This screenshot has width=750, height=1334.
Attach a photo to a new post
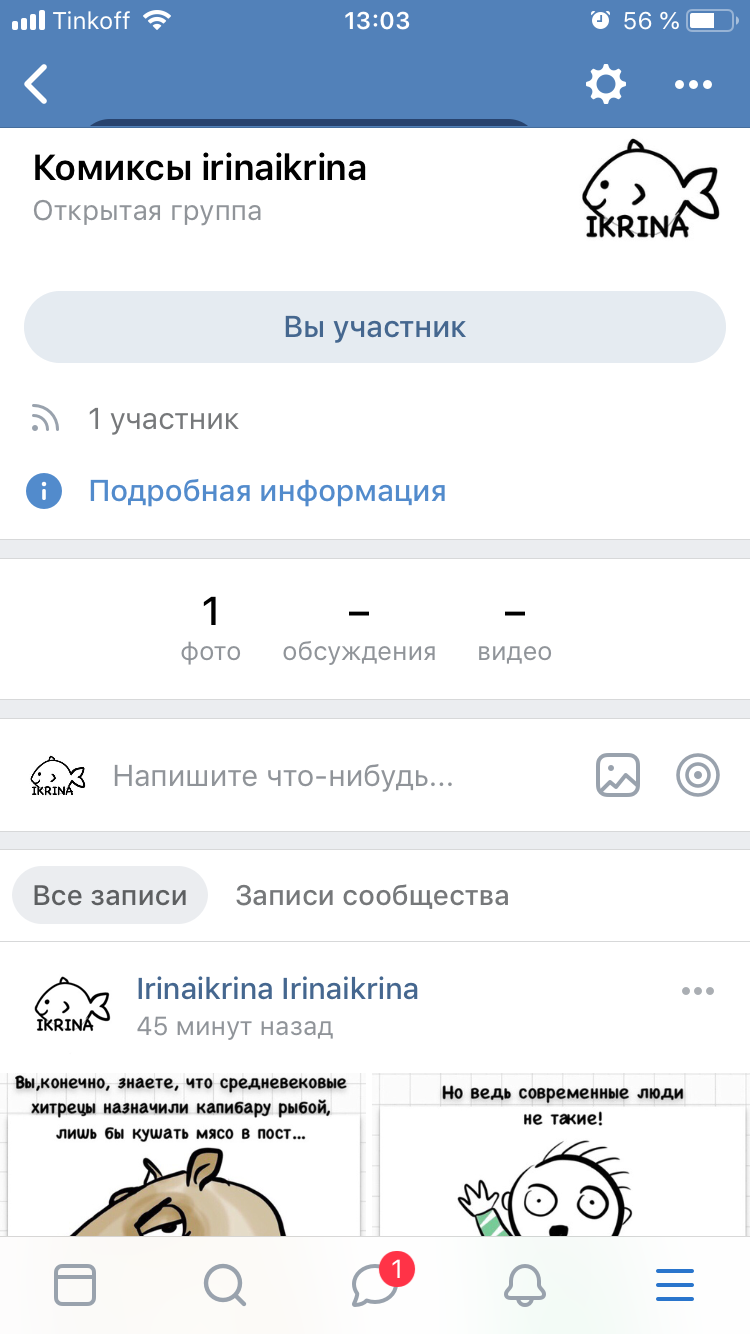pyautogui.click(x=618, y=775)
